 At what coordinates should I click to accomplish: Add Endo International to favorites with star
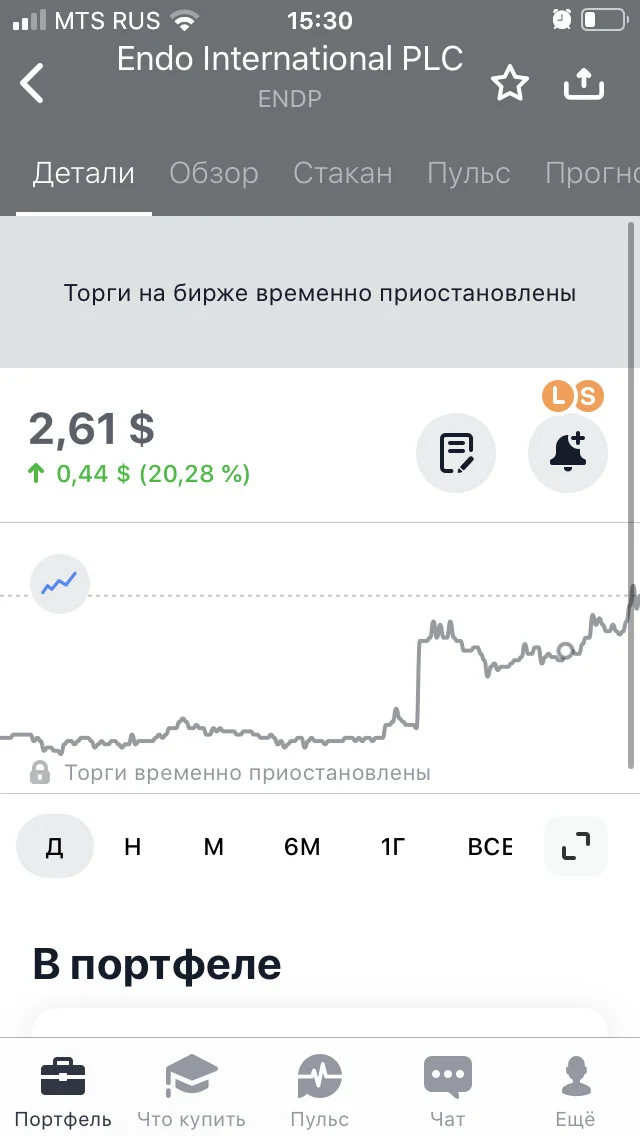510,84
